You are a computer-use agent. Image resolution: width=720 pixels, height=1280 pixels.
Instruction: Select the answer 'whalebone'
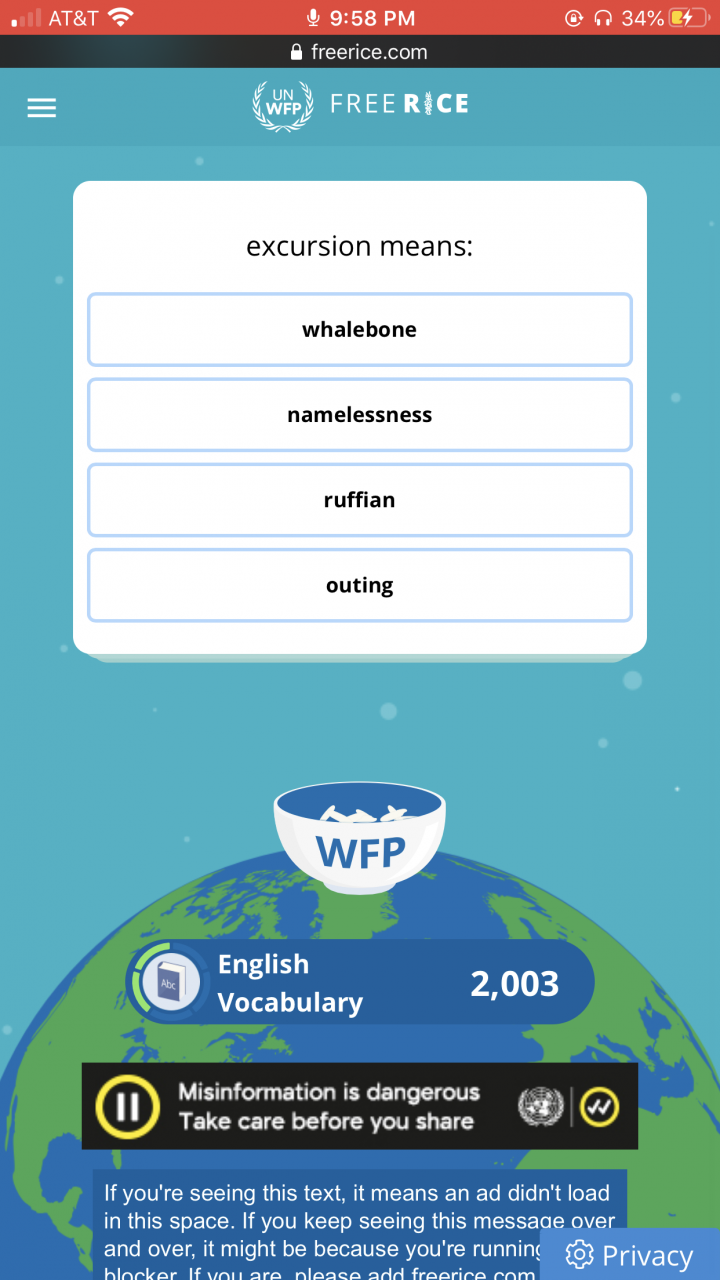[360, 330]
